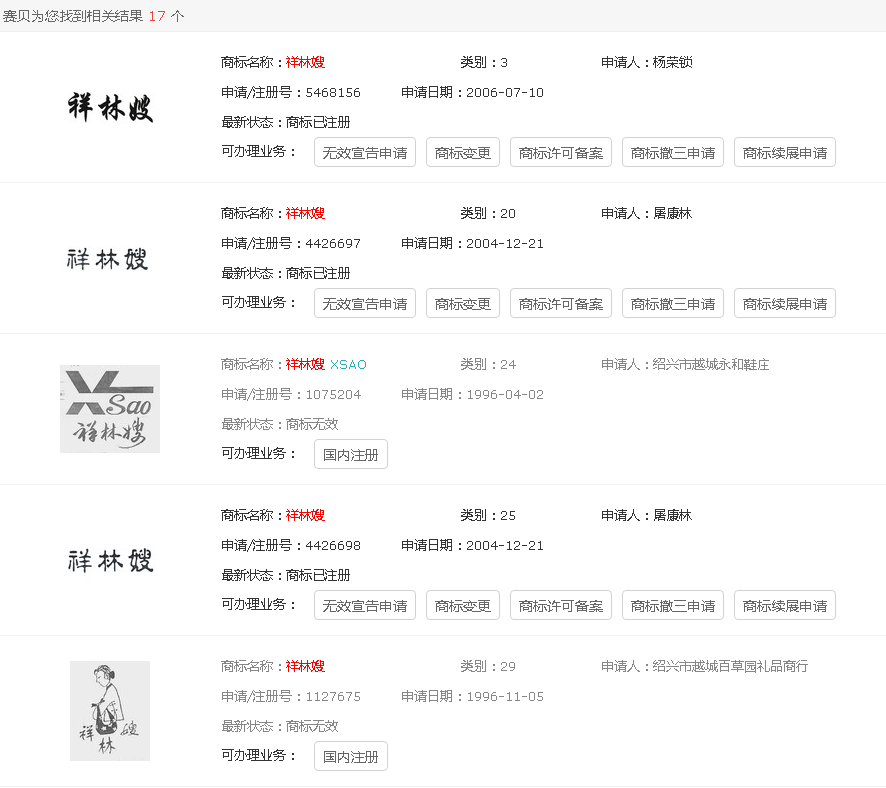Choose 商标许可备案 for trademark 5468156

click(560, 153)
